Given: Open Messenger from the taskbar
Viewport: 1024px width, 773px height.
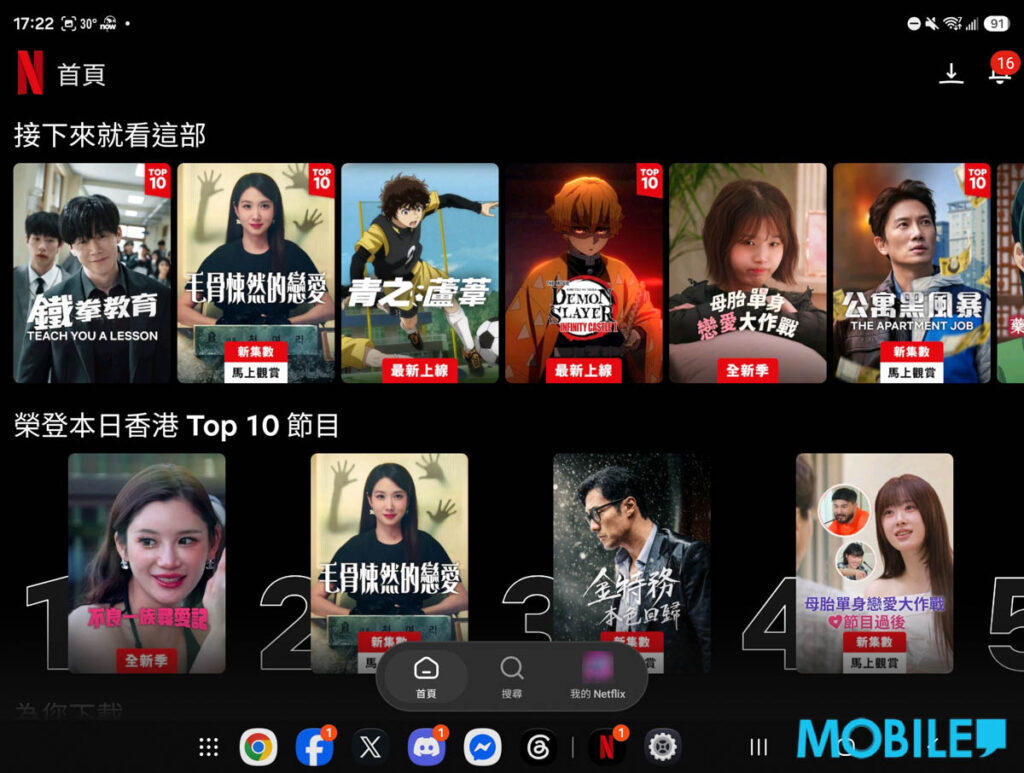Looking at the screenshot, I should point(483,747).
